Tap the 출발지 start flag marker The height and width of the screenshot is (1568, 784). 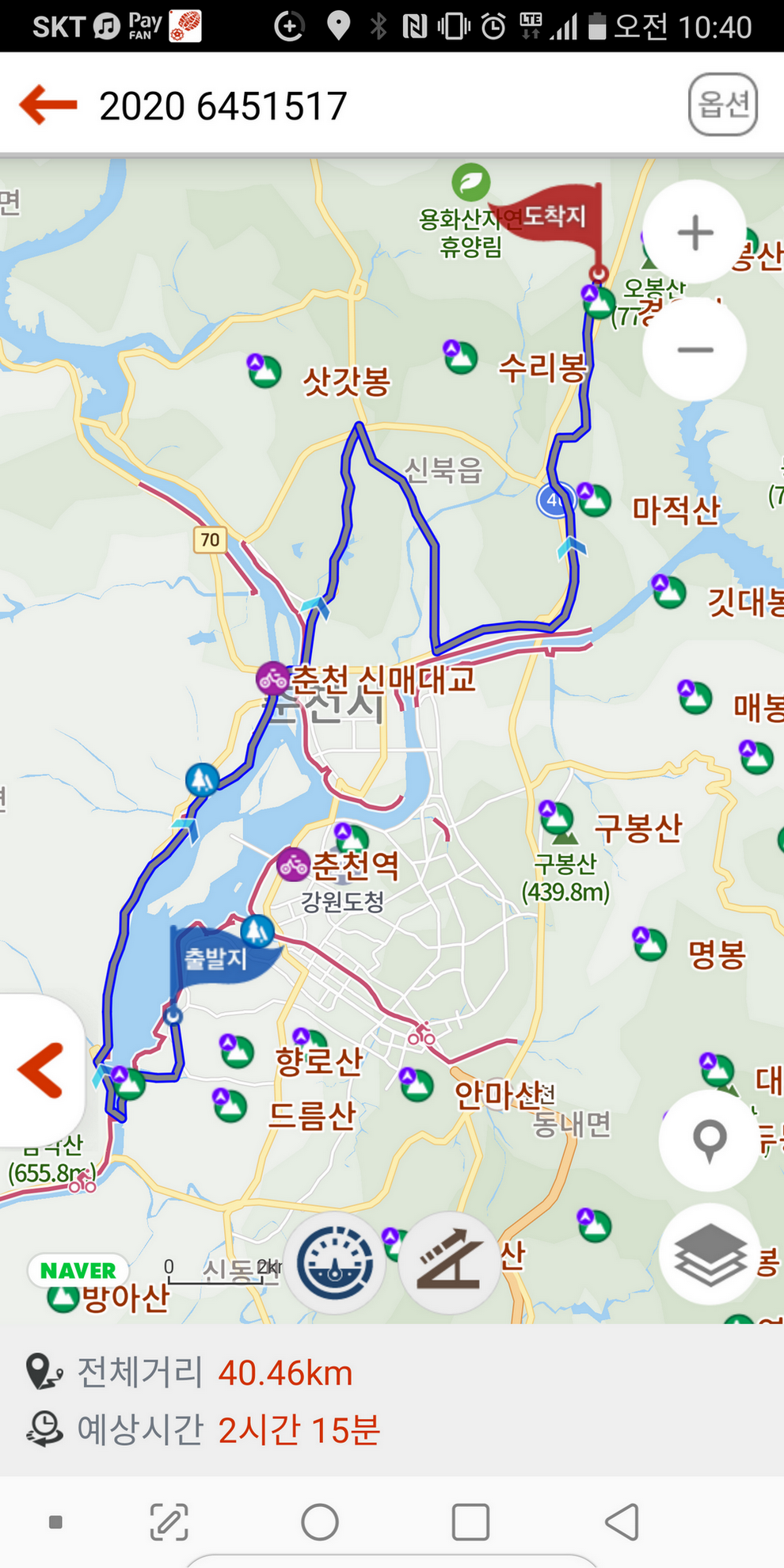pyautogui.click(x=215, y=958)
